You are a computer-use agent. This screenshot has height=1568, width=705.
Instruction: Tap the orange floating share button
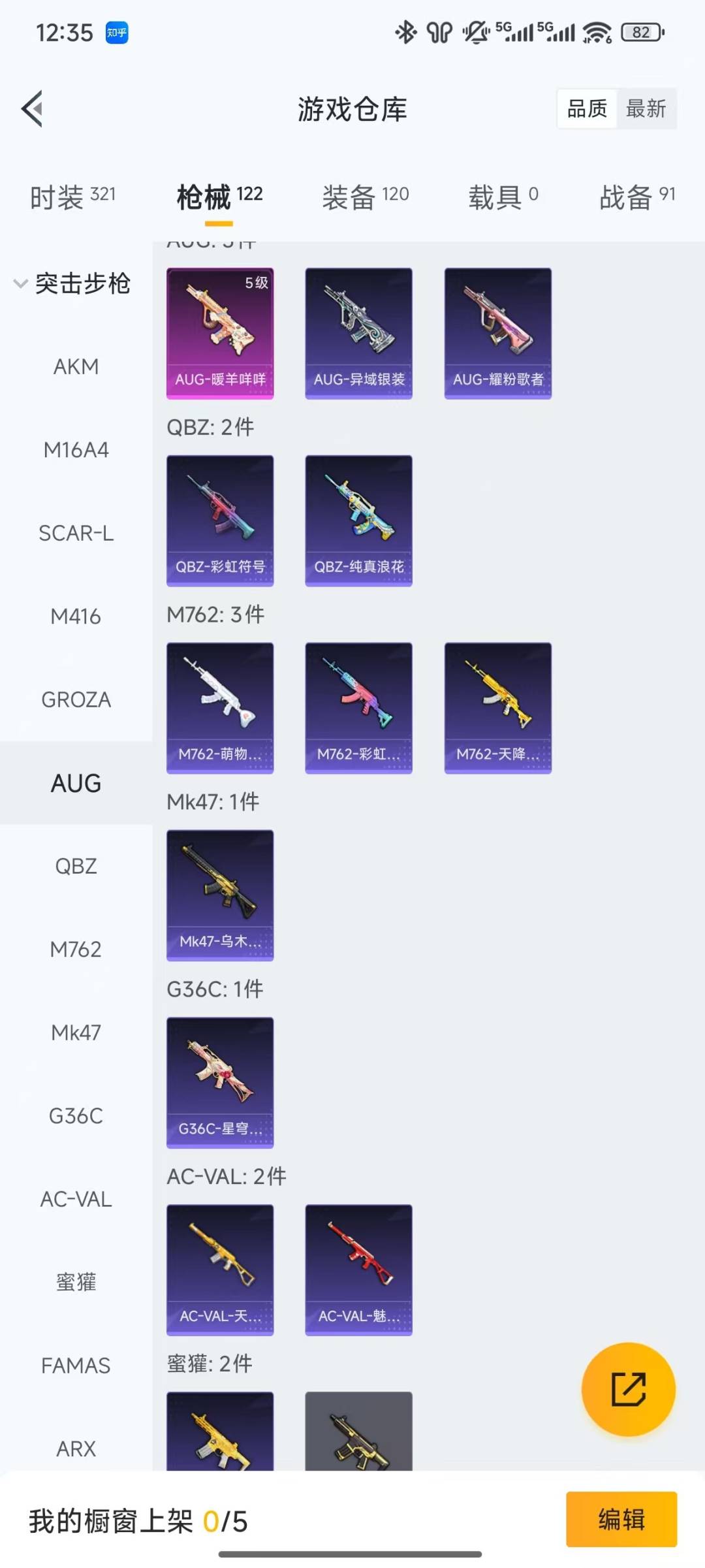628,1389
